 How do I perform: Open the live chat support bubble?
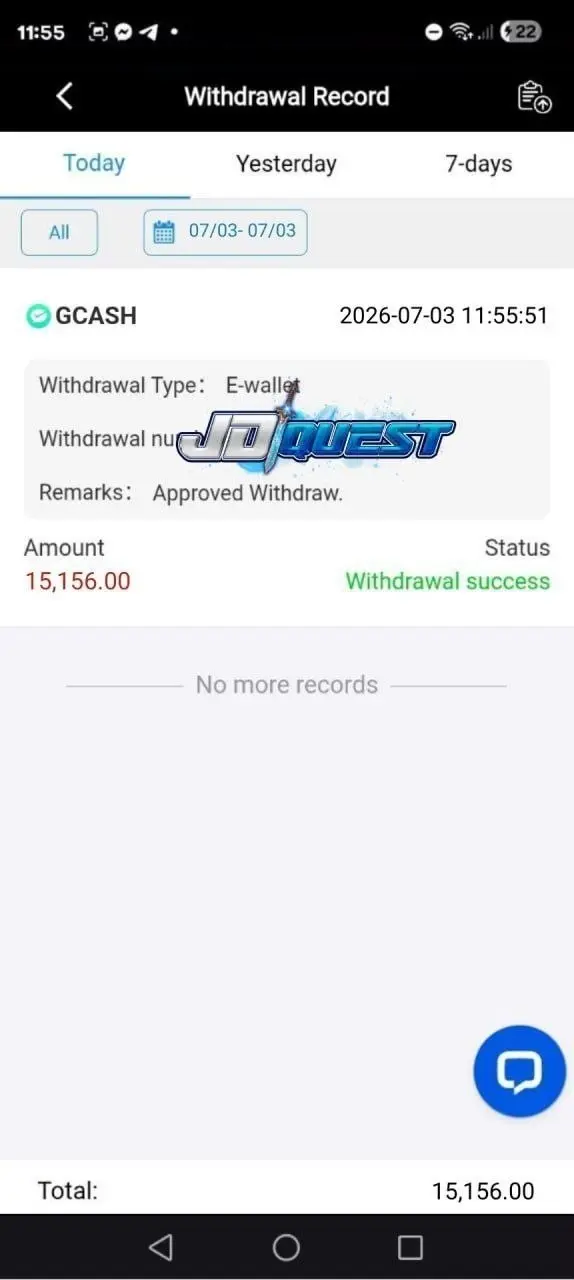pos(519,1071)
